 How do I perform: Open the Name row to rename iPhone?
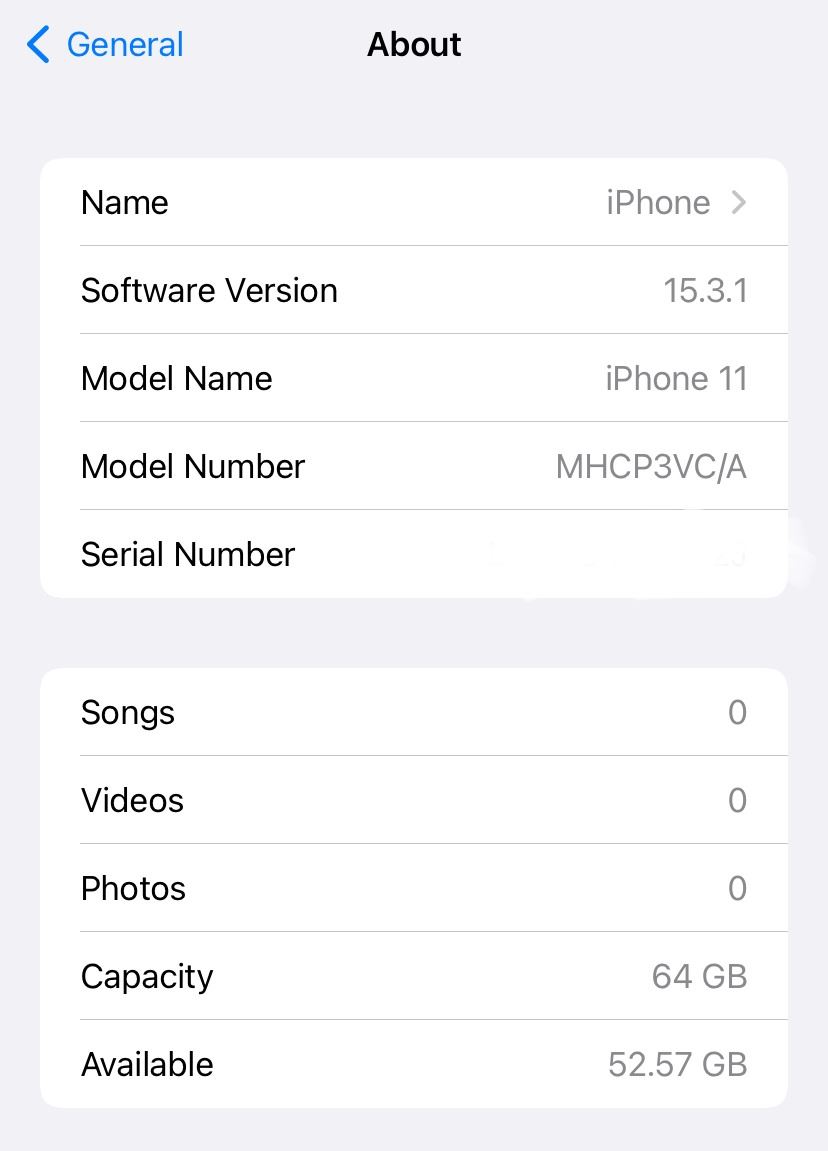(414, 203)
